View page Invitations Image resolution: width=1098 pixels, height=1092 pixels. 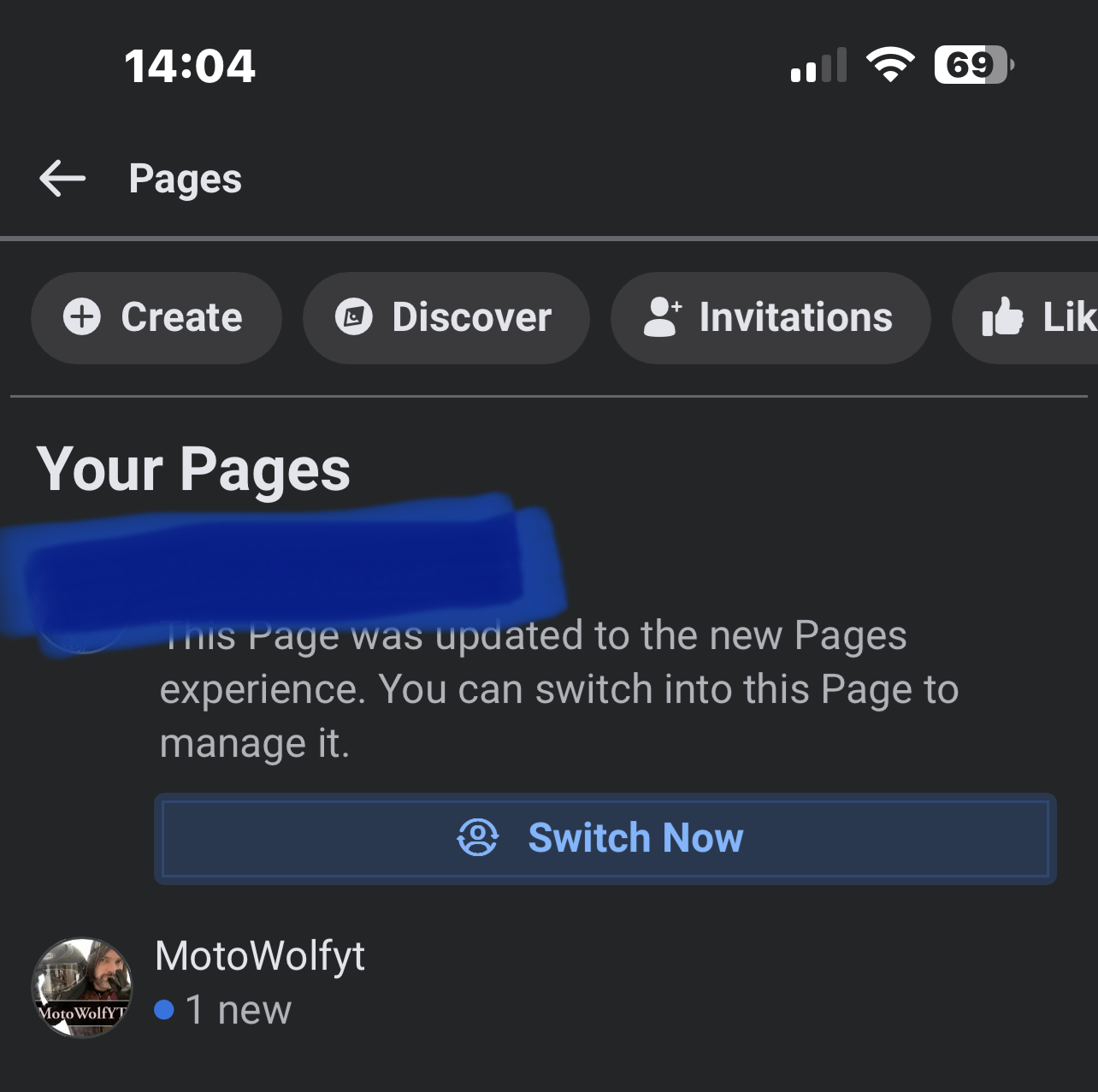[x=770, y=318]
